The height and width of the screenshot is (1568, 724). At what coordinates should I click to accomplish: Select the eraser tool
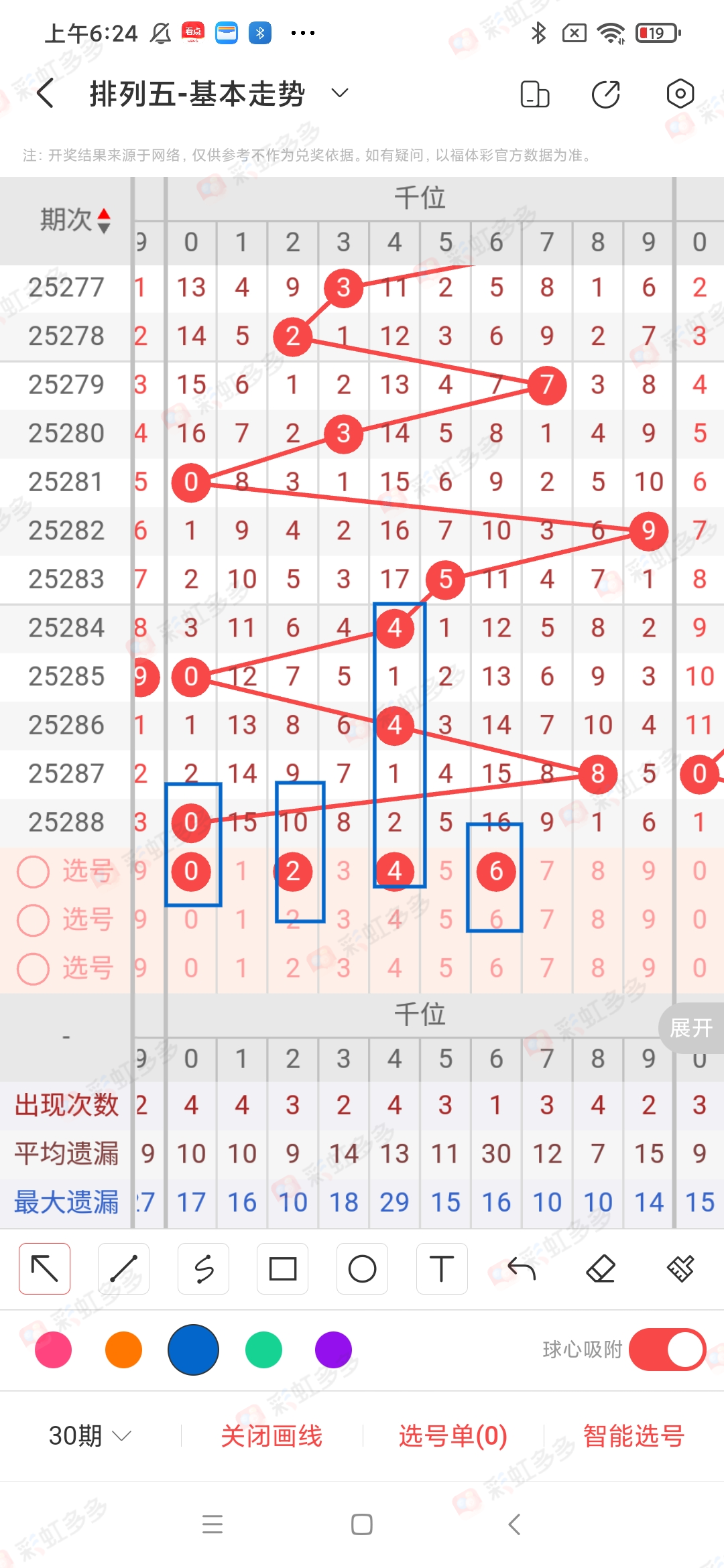point(601,1268)
